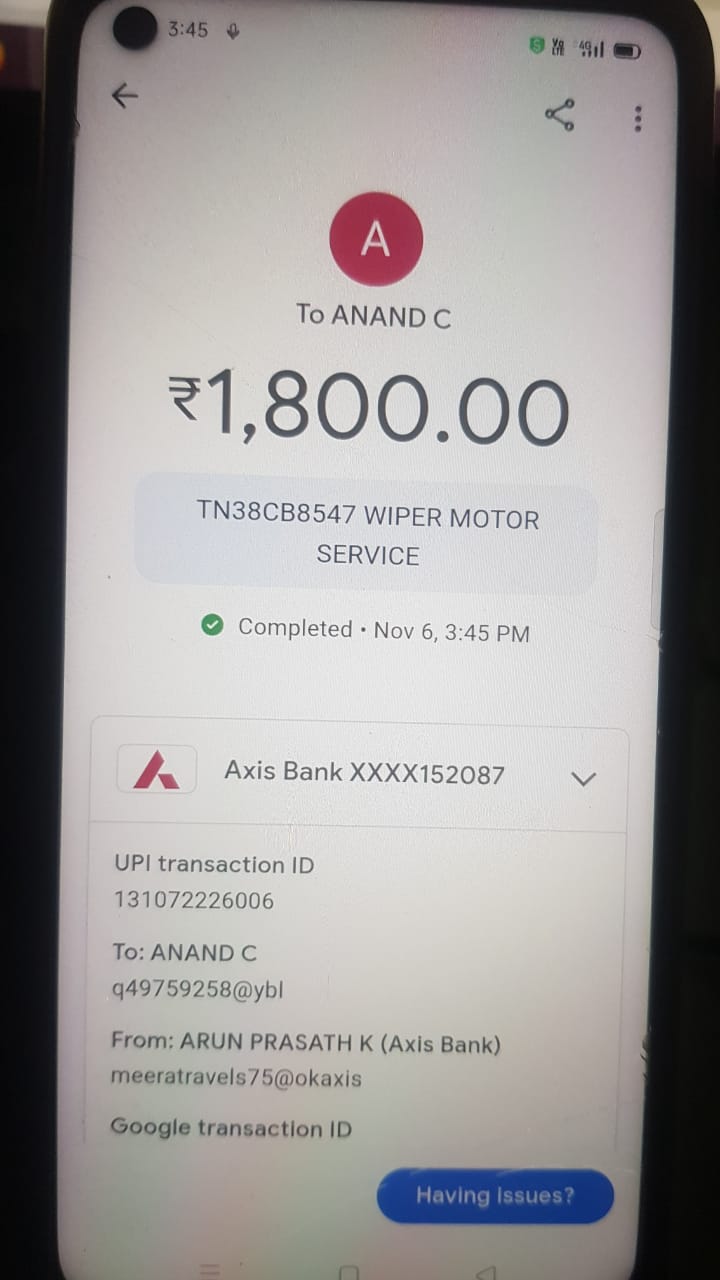Viewport: 720px width, 1280px height.
Task: Go back using the top-left arrow
Action: (124, 96)
